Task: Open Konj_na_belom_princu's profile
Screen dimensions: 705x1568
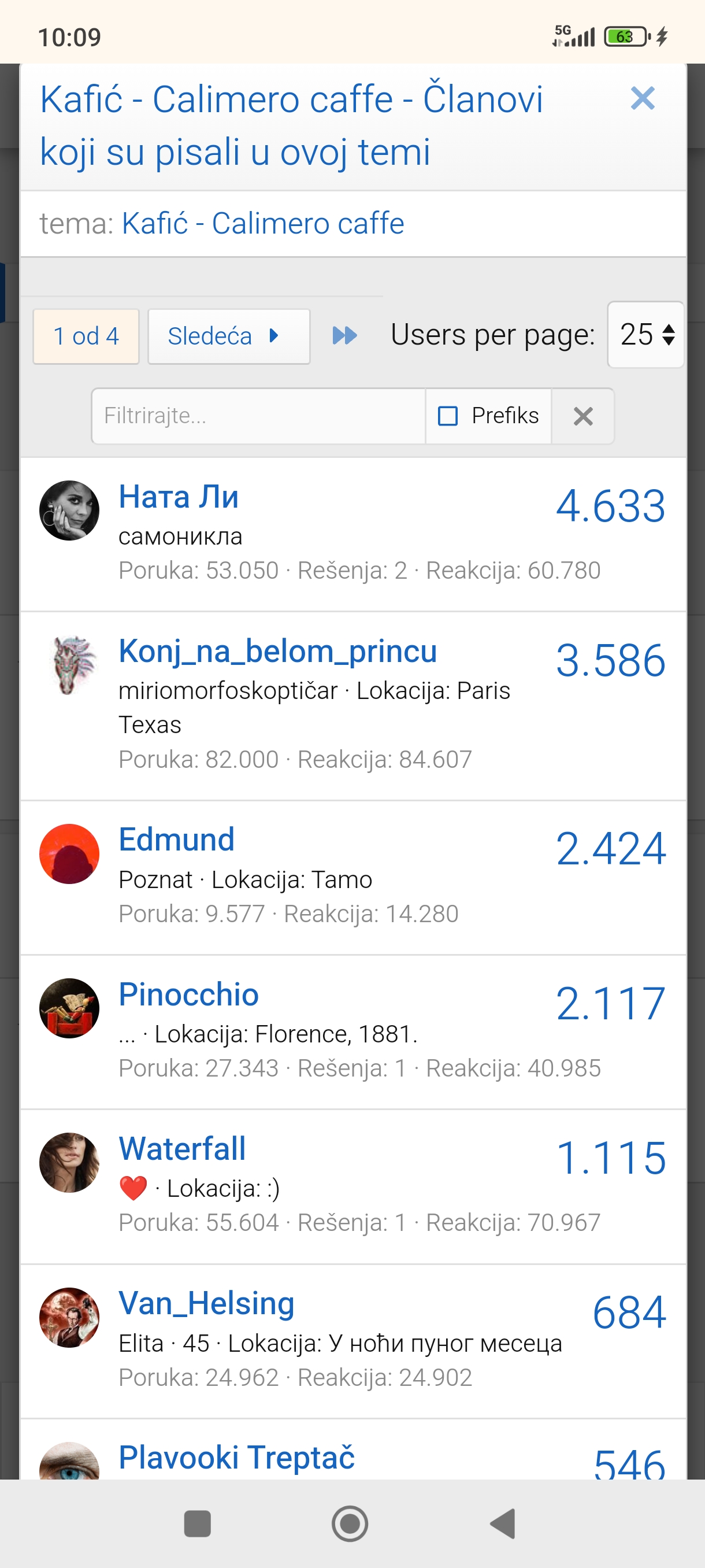Action: (277, 651)
